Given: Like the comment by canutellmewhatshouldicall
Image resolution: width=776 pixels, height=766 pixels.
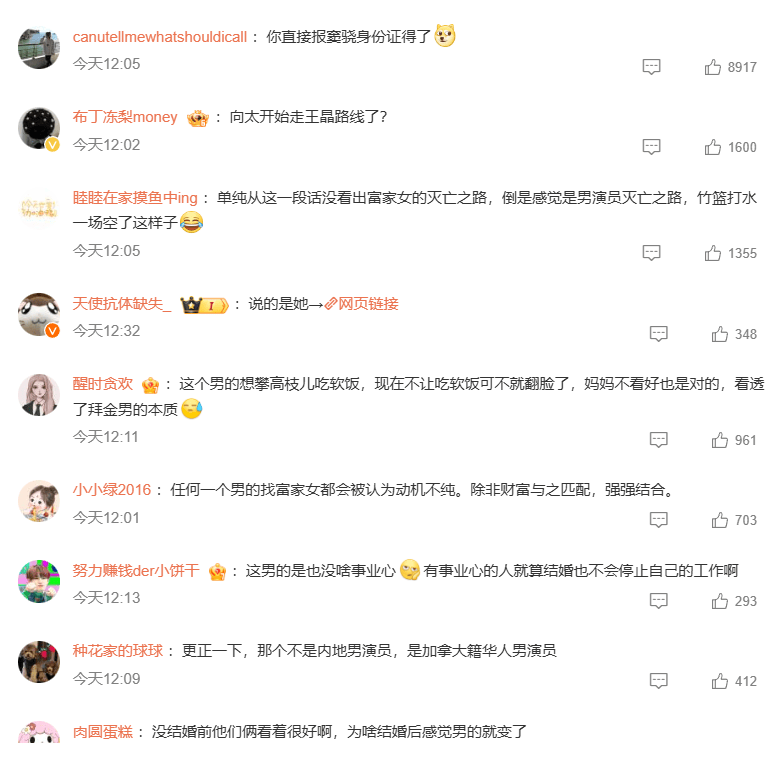Looking at the screenshot, I should pyautogui.click(x=713, y=67).
